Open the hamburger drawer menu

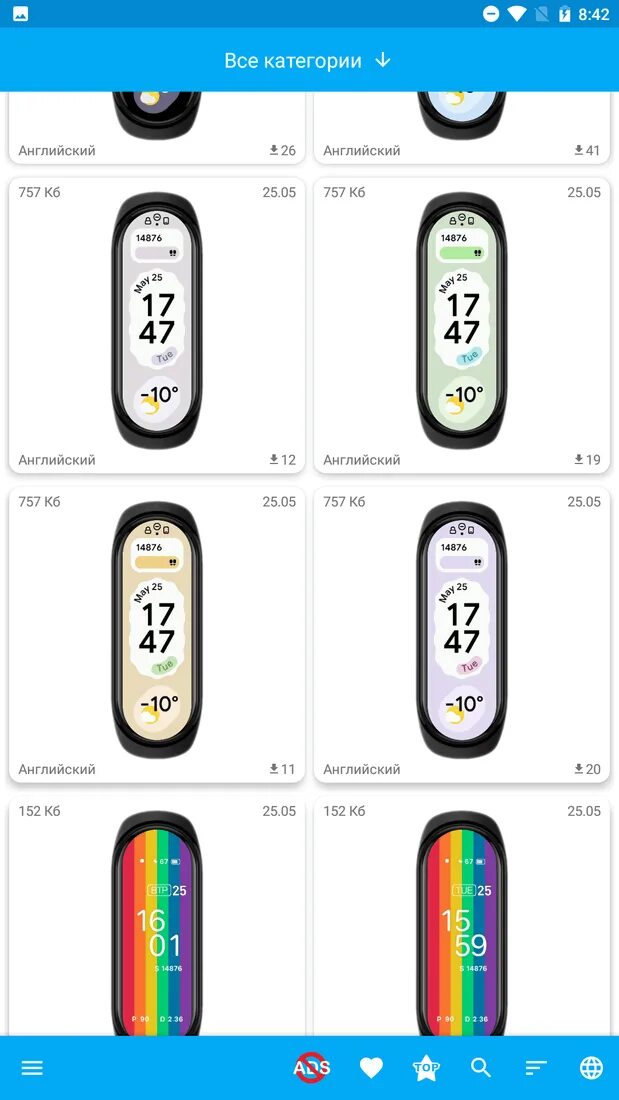click(32, 1068)
